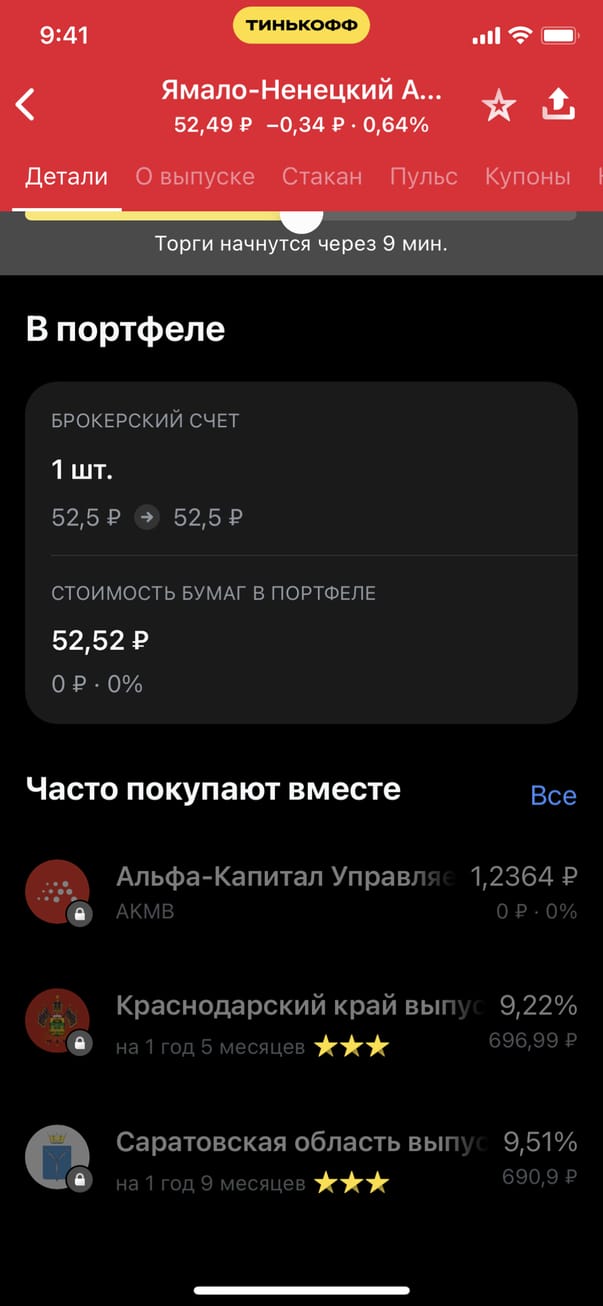Image resolution: width=603 pixels, height=1306 pixels.
Task: Select the Купоны tab
Action: tap(527, 177)
